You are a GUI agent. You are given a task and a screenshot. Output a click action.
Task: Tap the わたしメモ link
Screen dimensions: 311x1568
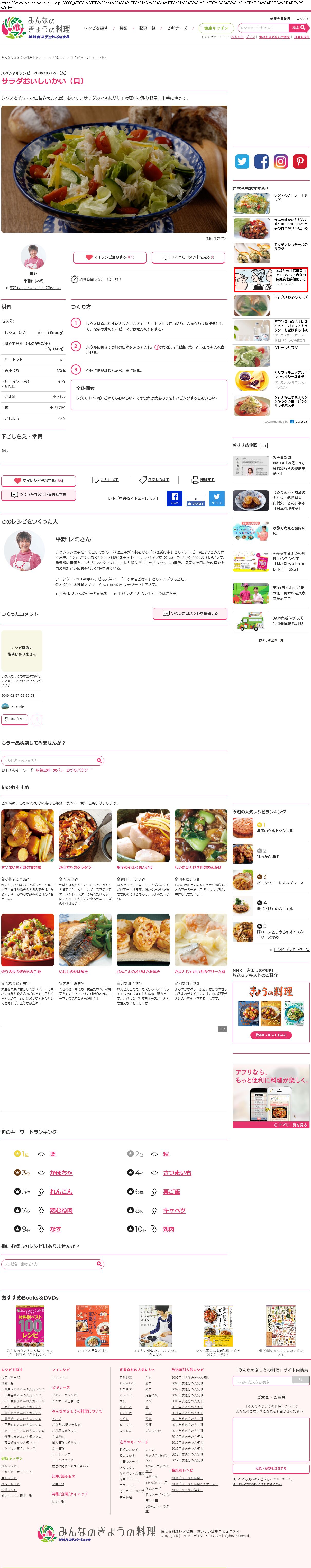(106, 480)
